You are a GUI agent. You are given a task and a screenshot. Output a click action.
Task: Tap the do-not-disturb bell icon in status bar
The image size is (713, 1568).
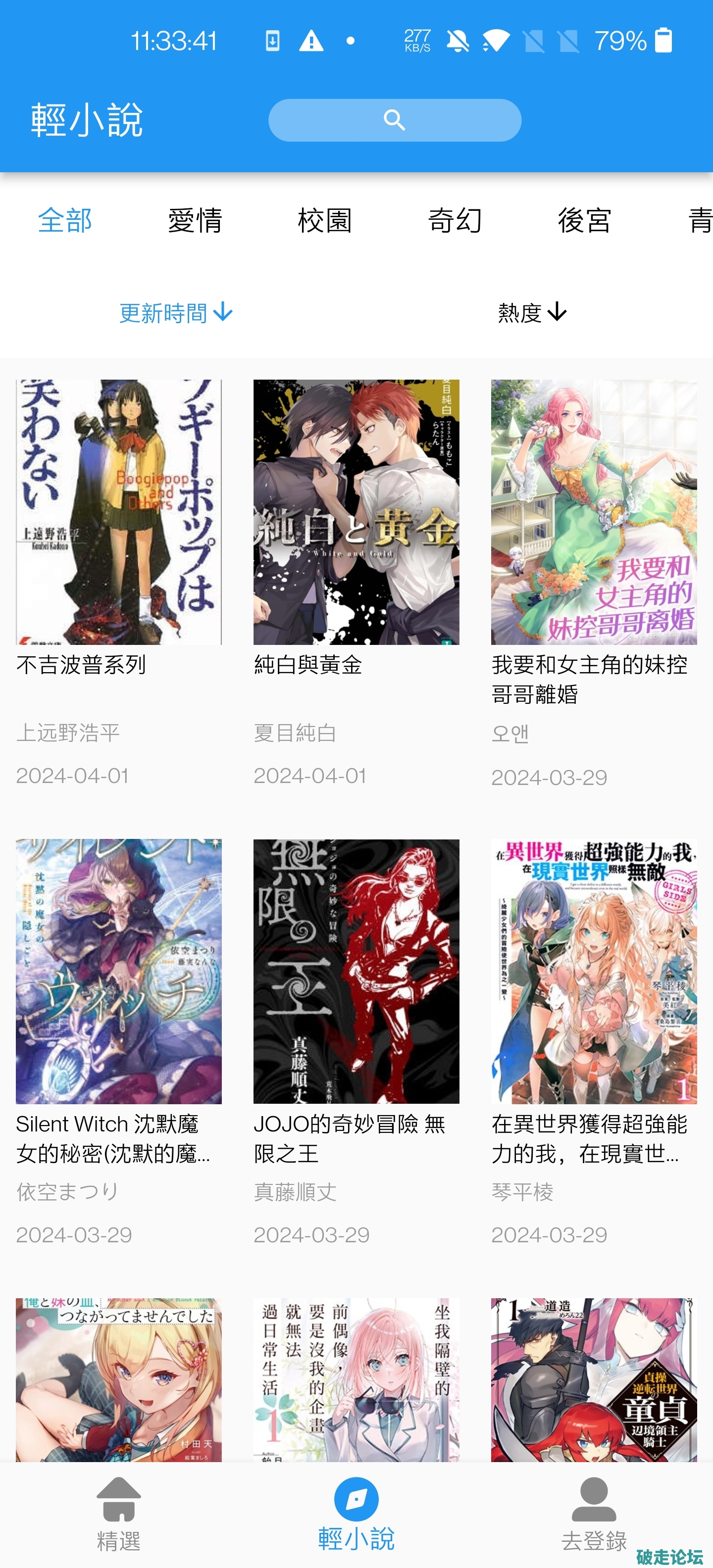pos(459,40)
